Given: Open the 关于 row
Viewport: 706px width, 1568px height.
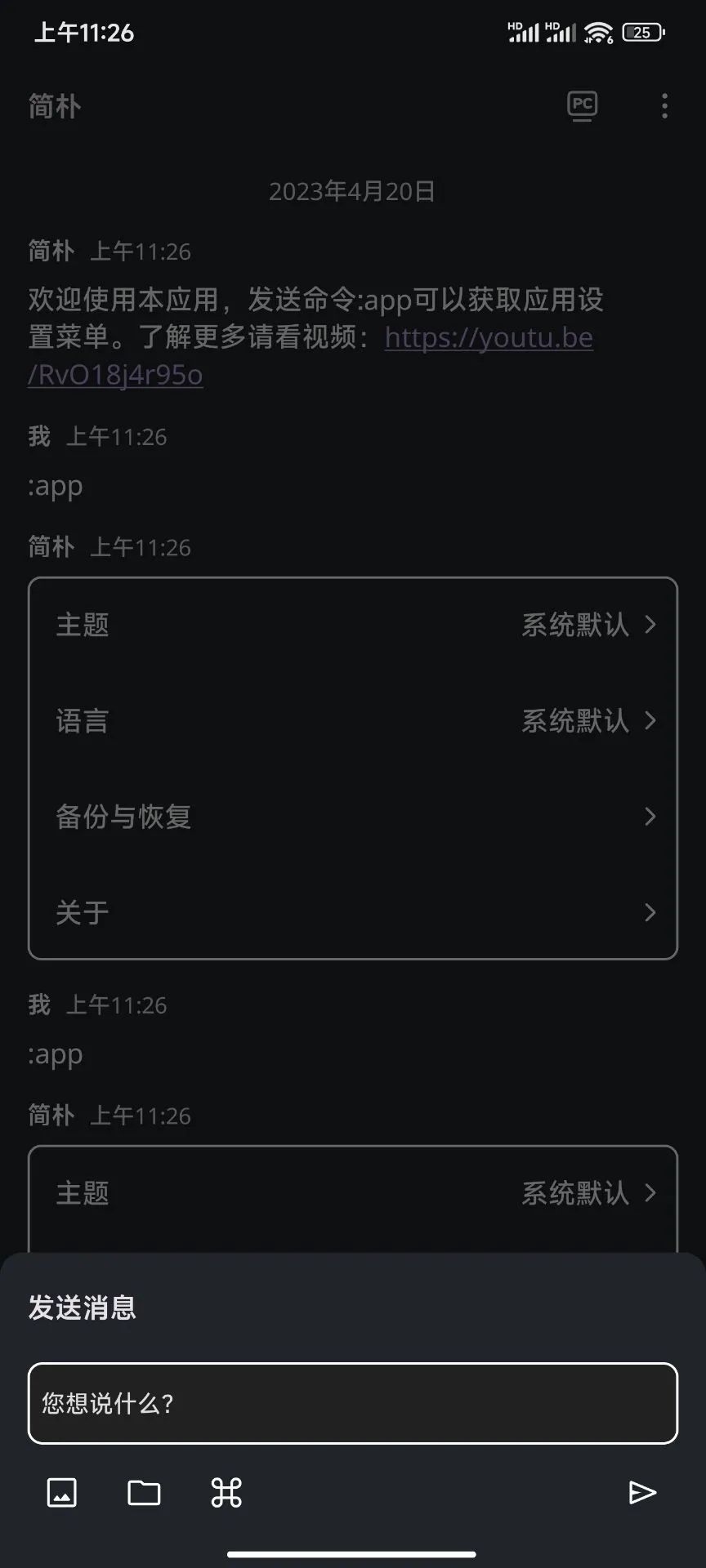Looking at the screenshot, I should pyautogui.click(x=353, y=912).
